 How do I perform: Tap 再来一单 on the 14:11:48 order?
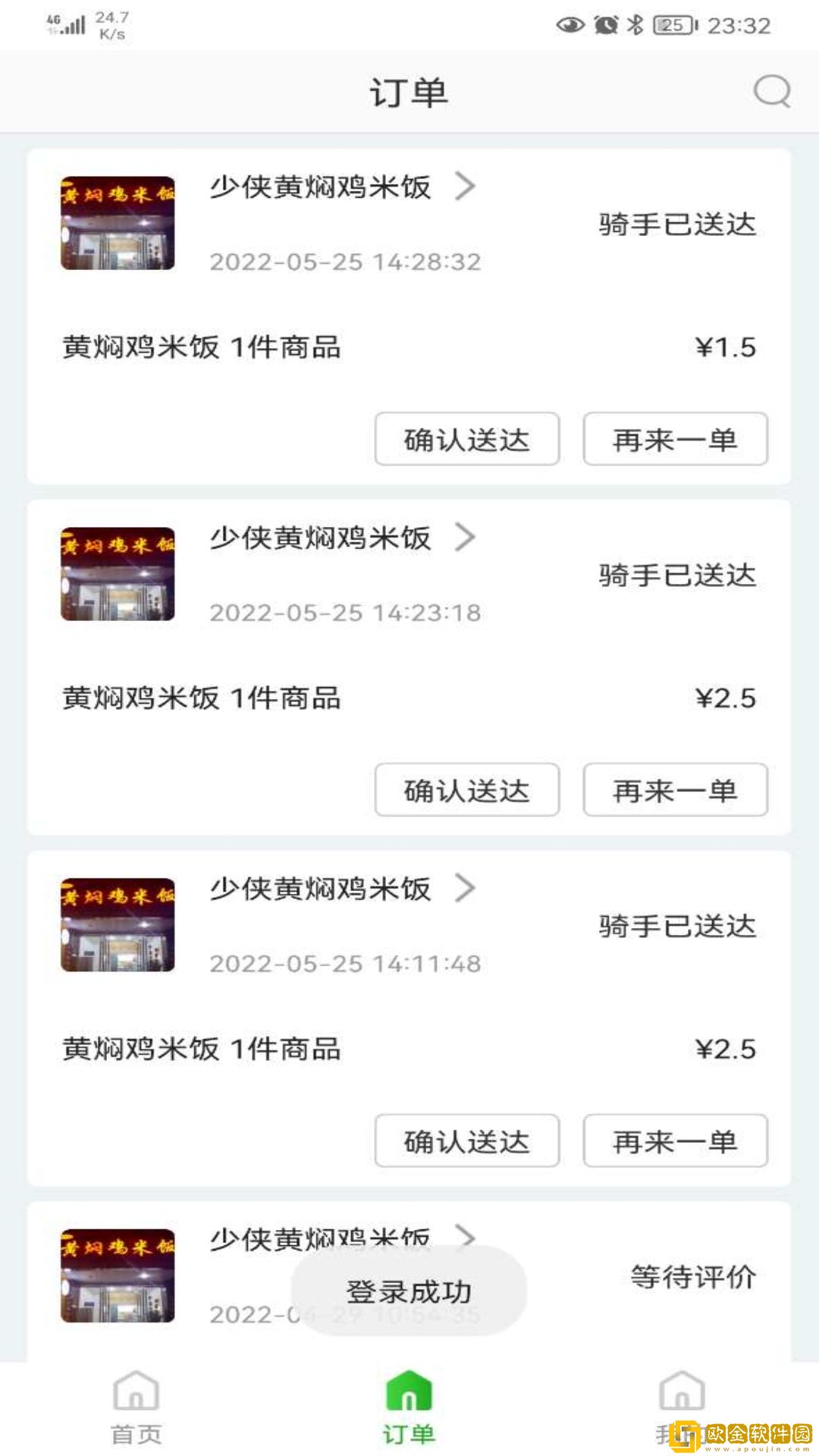[x=675, y=1141]
